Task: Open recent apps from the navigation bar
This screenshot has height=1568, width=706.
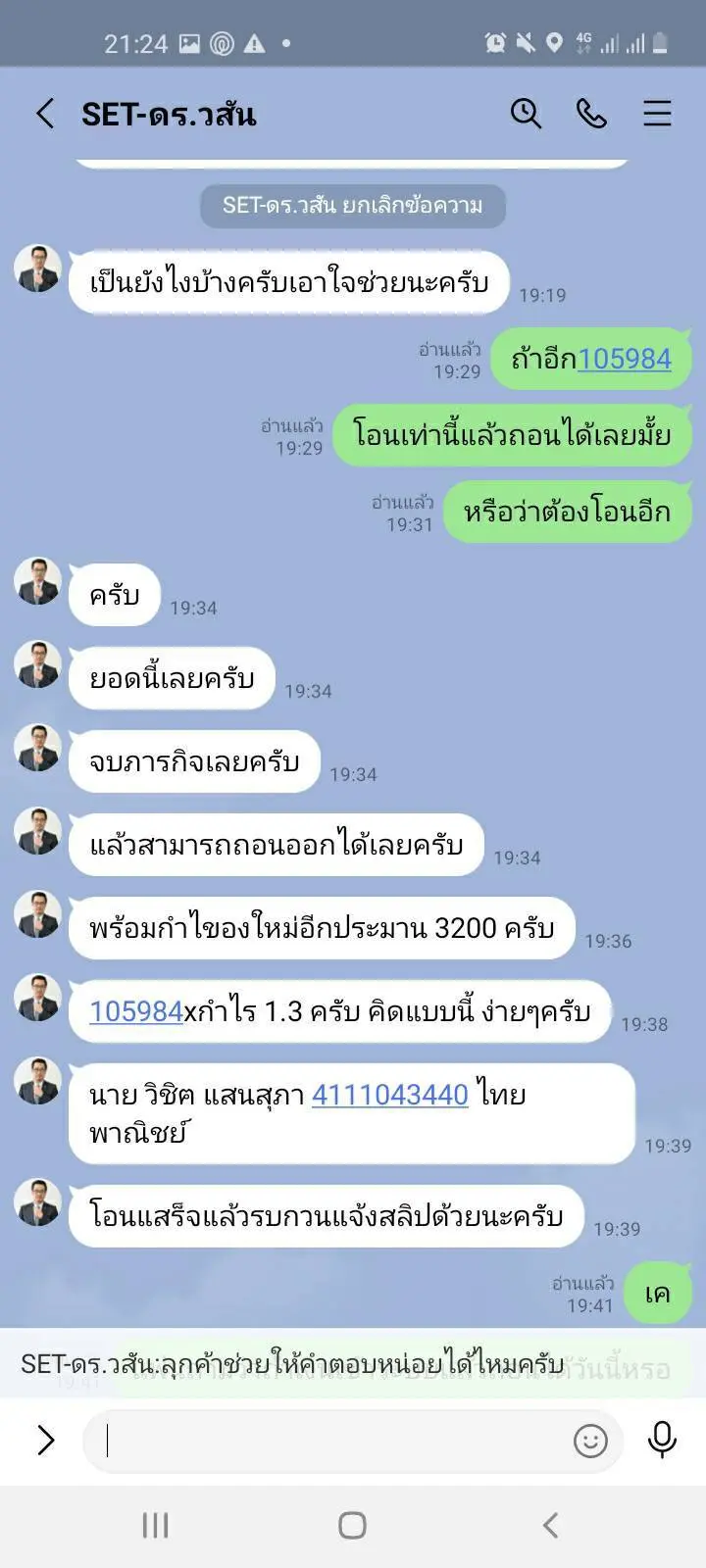Action: (x=156, y=1525)
